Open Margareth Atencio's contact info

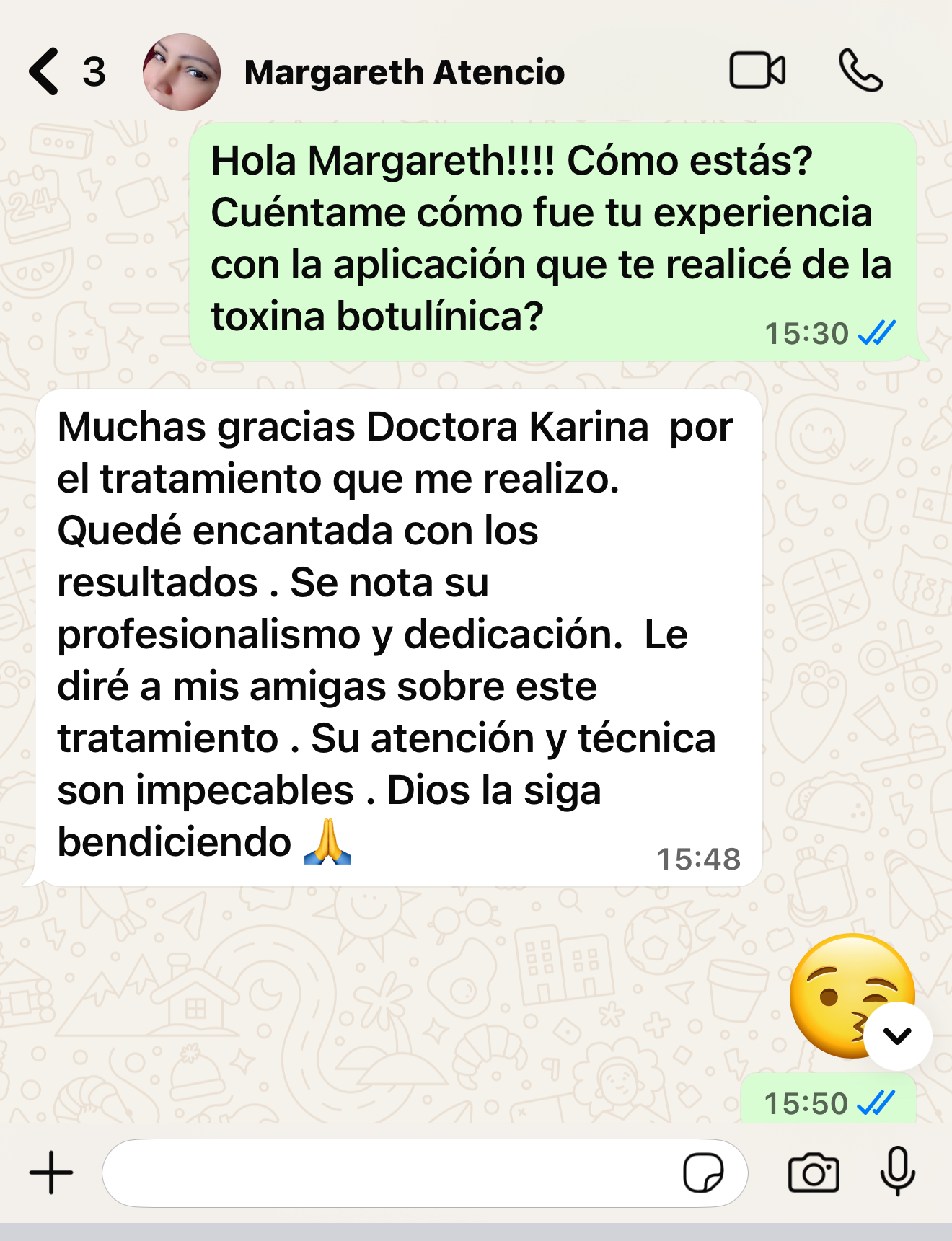tap(404, 73)
